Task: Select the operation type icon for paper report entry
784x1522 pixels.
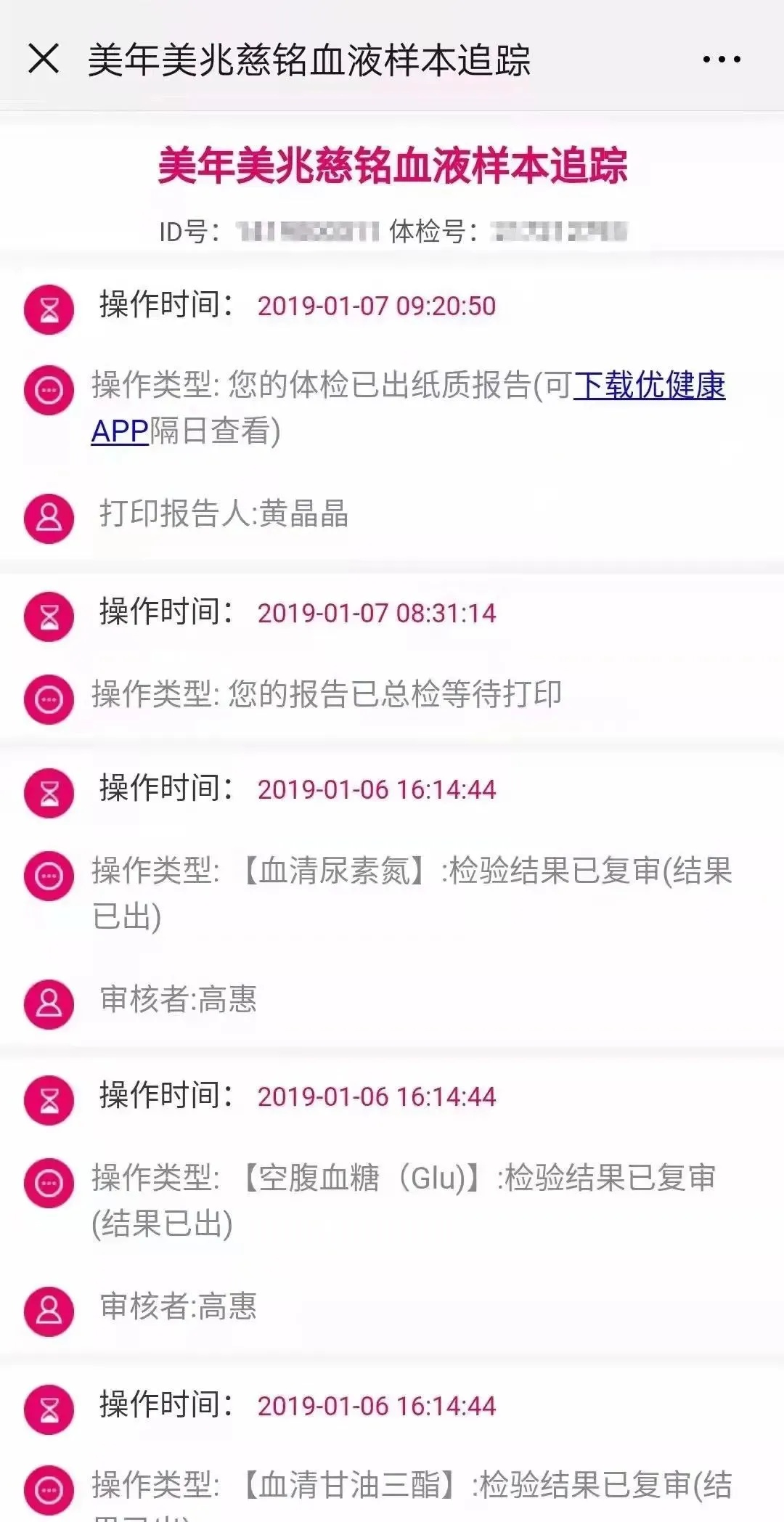Action: pyautogui.click(x=49, y=391)
